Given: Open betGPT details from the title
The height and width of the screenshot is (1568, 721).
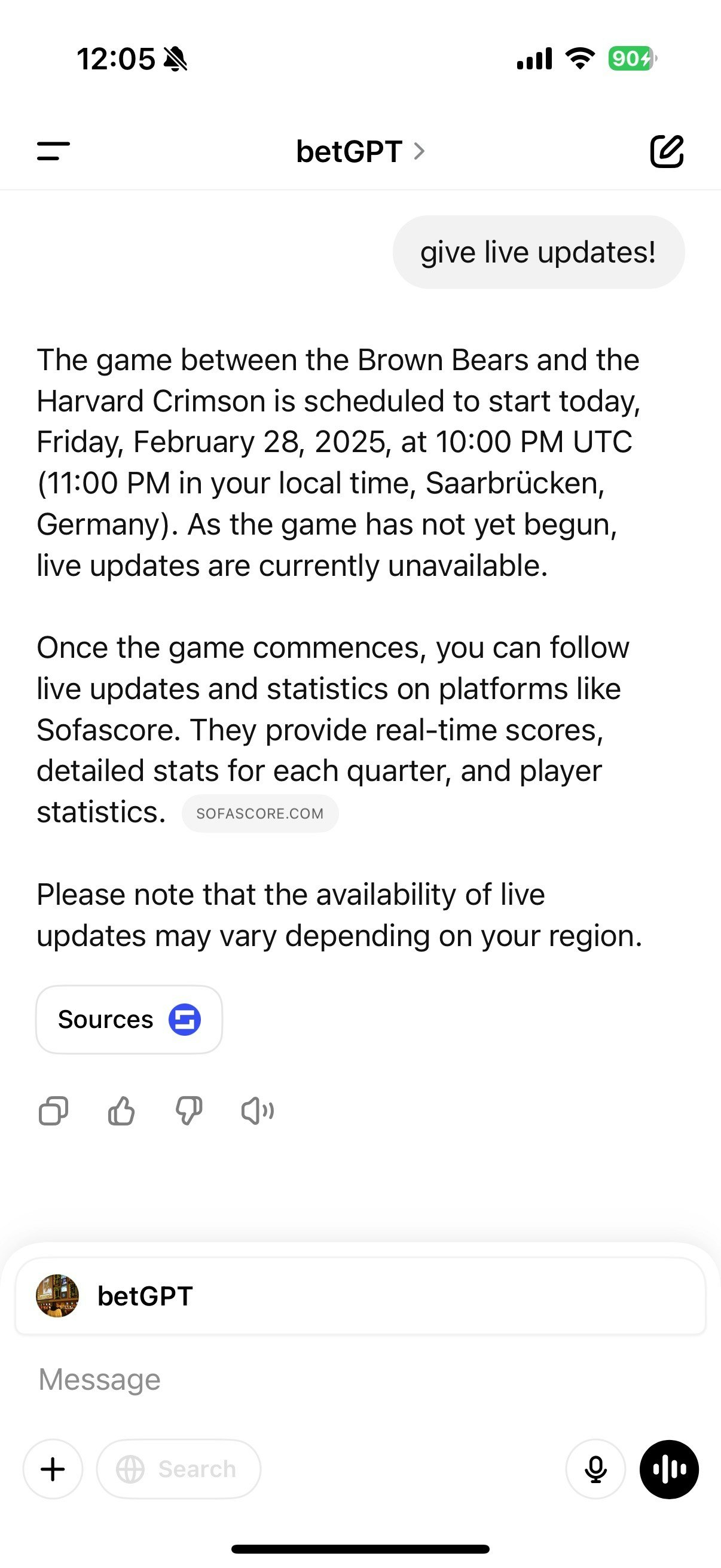Looking at the screenshot, I should coord(359,151).
